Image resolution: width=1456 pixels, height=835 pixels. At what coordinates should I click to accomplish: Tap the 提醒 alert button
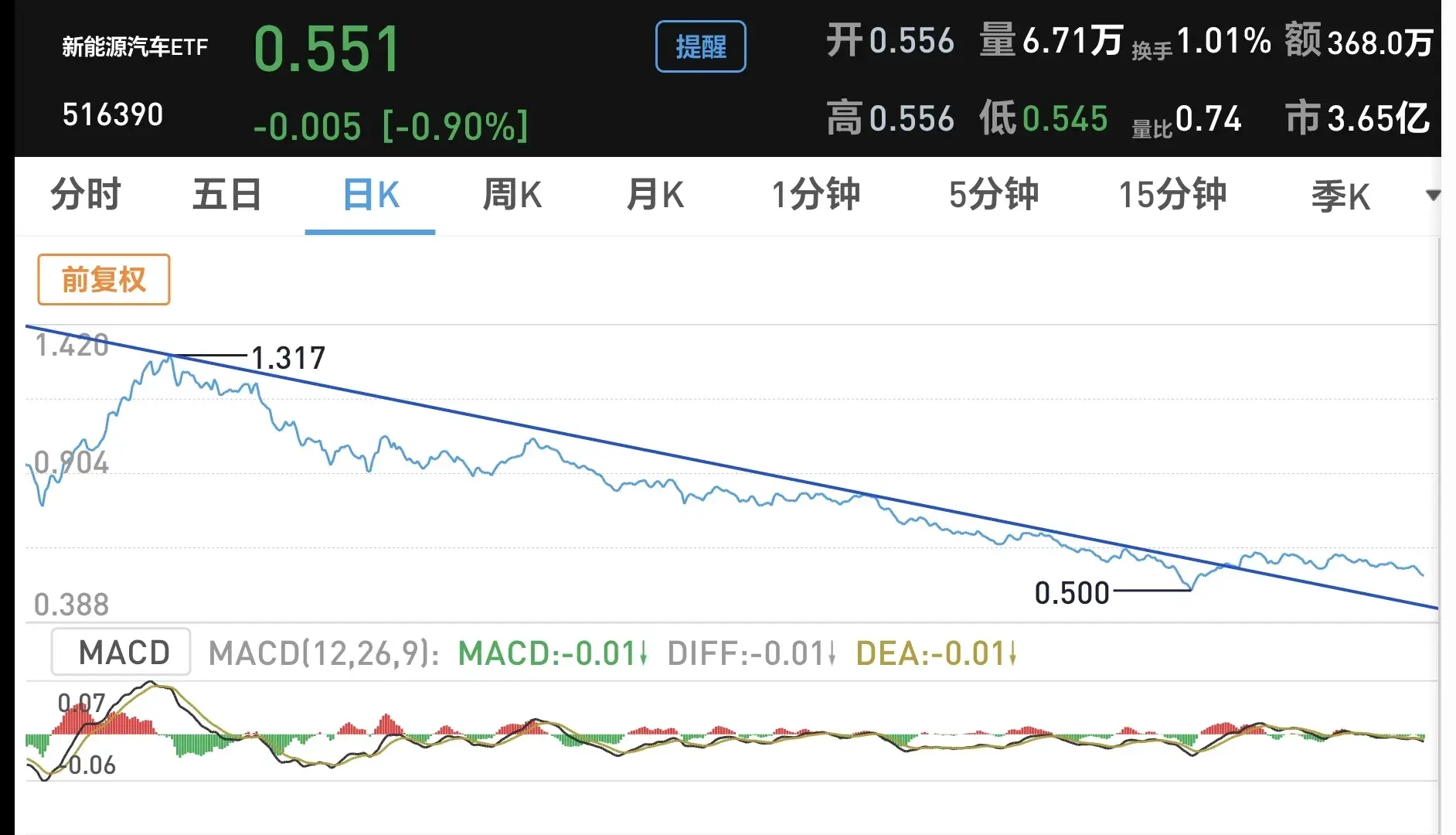click(x=700, y=46)
